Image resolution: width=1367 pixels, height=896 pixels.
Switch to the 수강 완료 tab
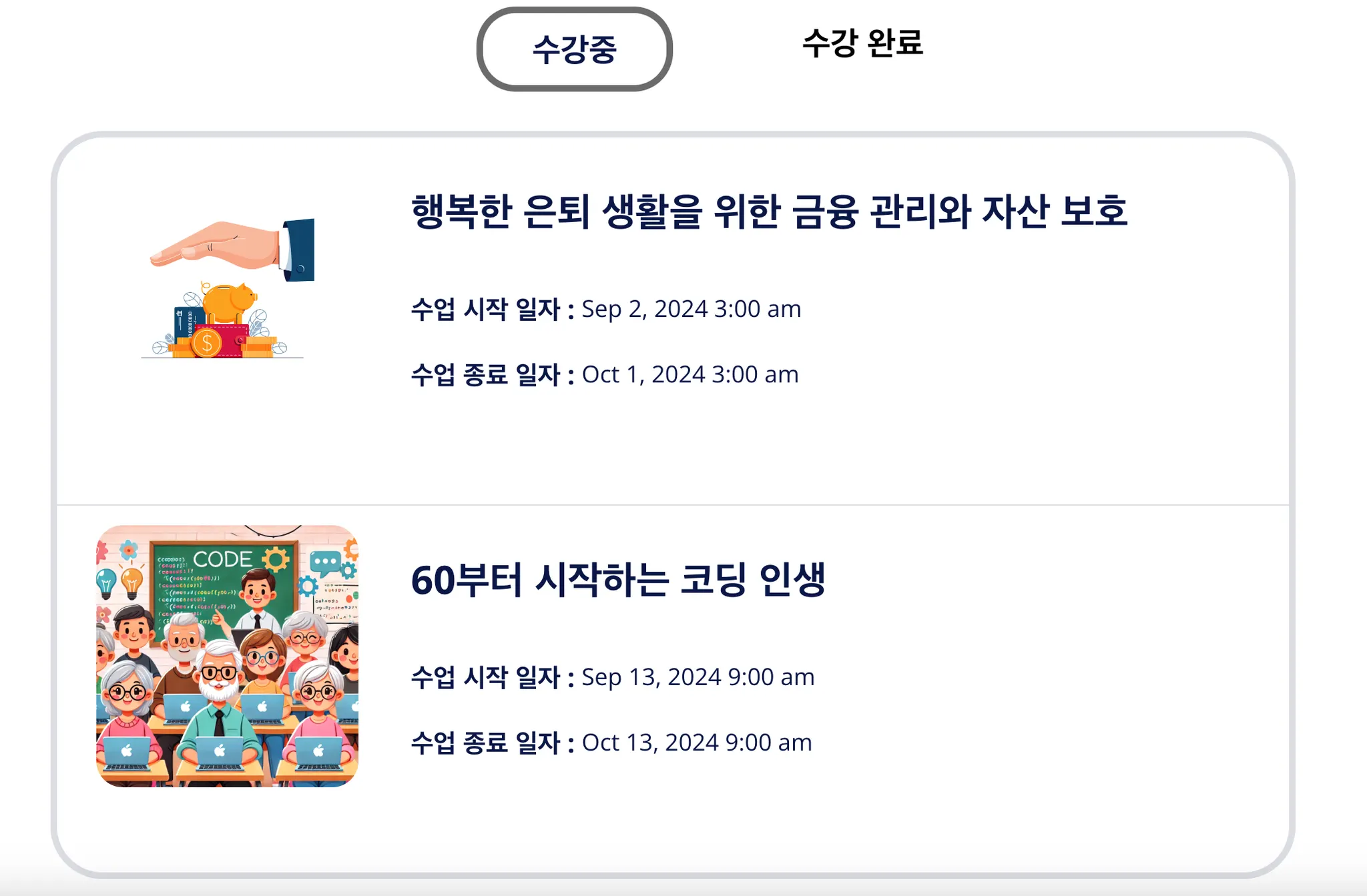point(862,43)
